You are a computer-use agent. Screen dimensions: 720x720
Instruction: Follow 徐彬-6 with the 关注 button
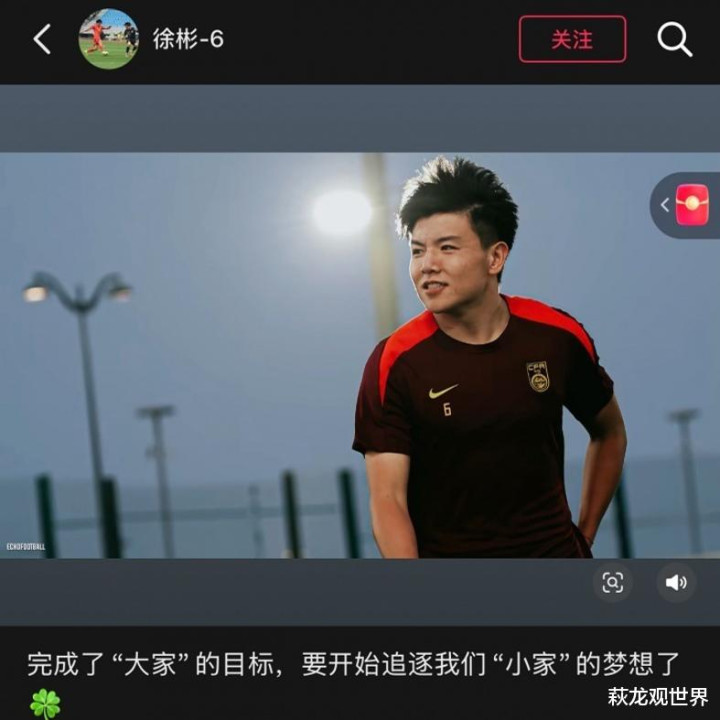tap(572, 40)
